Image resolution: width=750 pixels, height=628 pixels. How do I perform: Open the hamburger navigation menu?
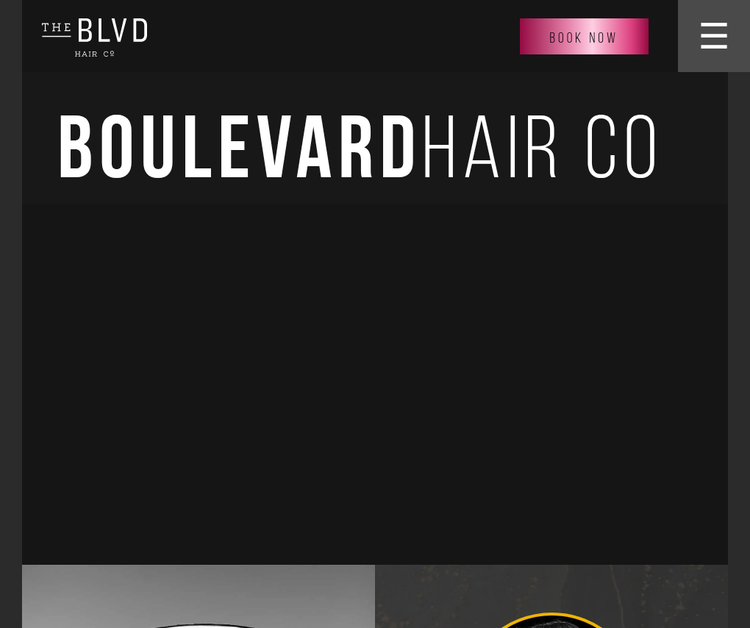coord(713,36)
